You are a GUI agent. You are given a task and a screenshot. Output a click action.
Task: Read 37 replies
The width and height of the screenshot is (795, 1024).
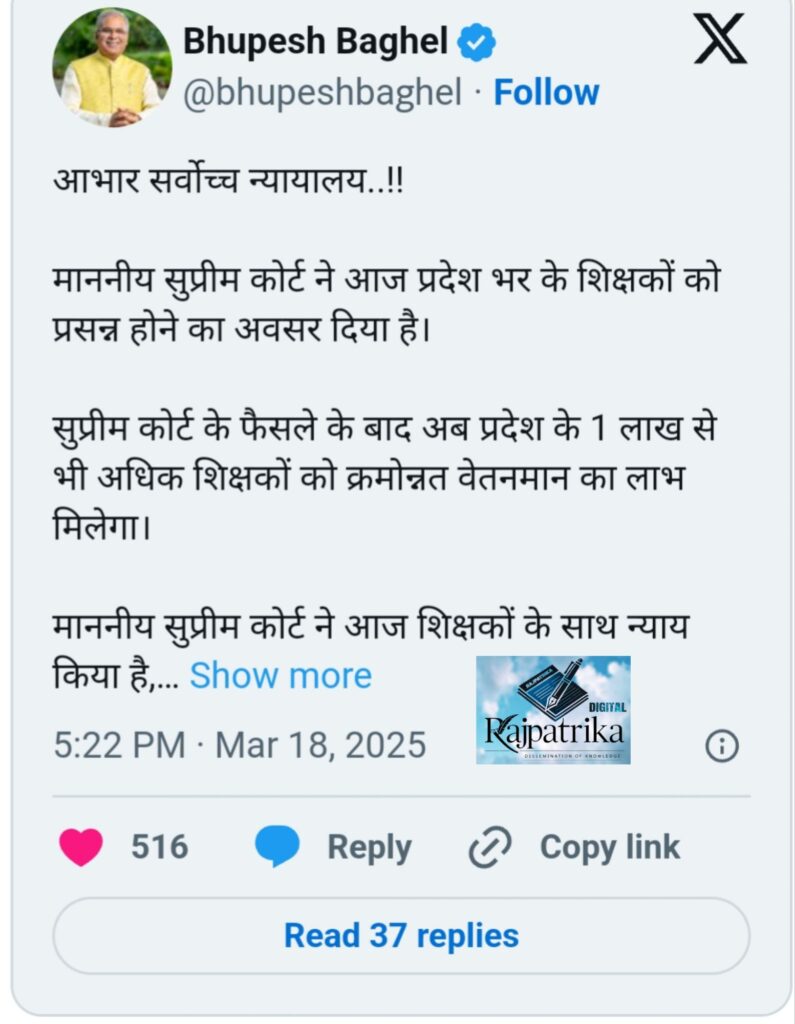(x=401, y=936)
